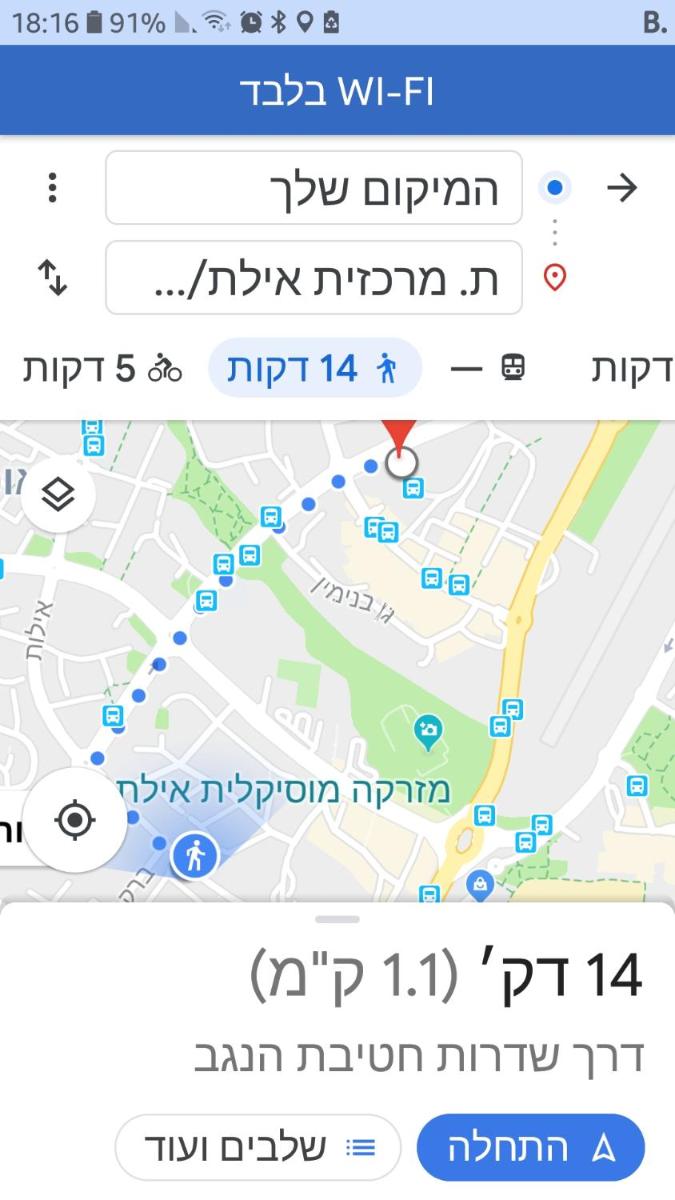Select the walking 14 דקות tab
Screen dimensions: 675x1200
pos(314,368)
